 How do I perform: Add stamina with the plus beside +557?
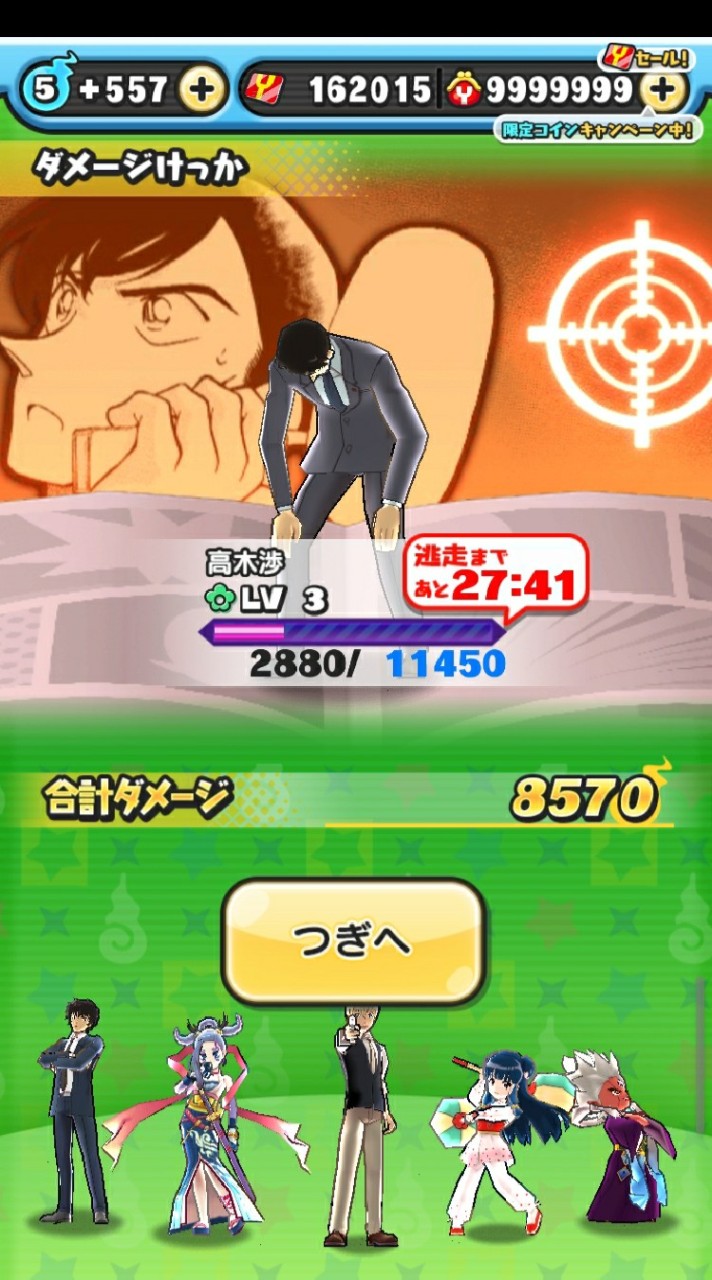click(202, 91)
